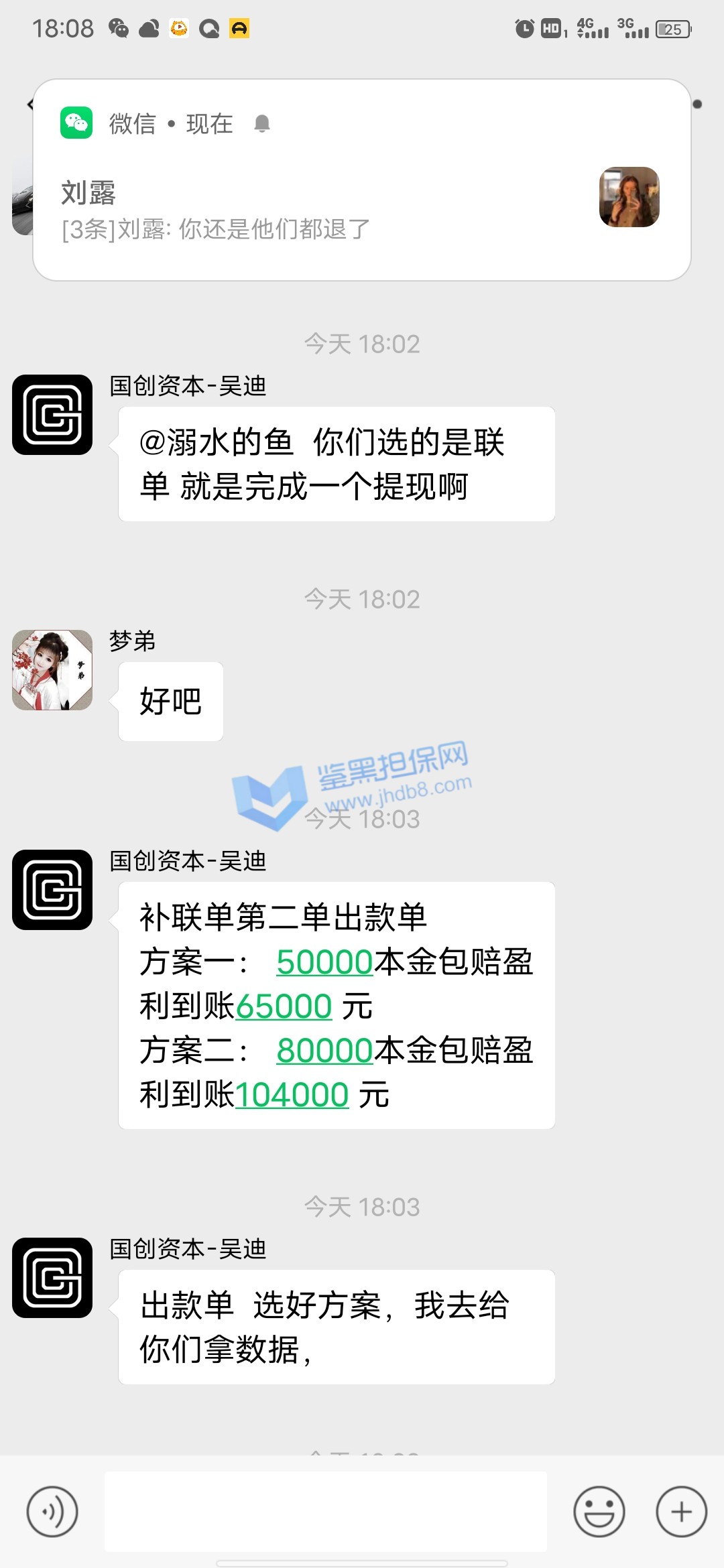
Task: Tap the underlined number 80000
Action: [x=324, y=1051]
